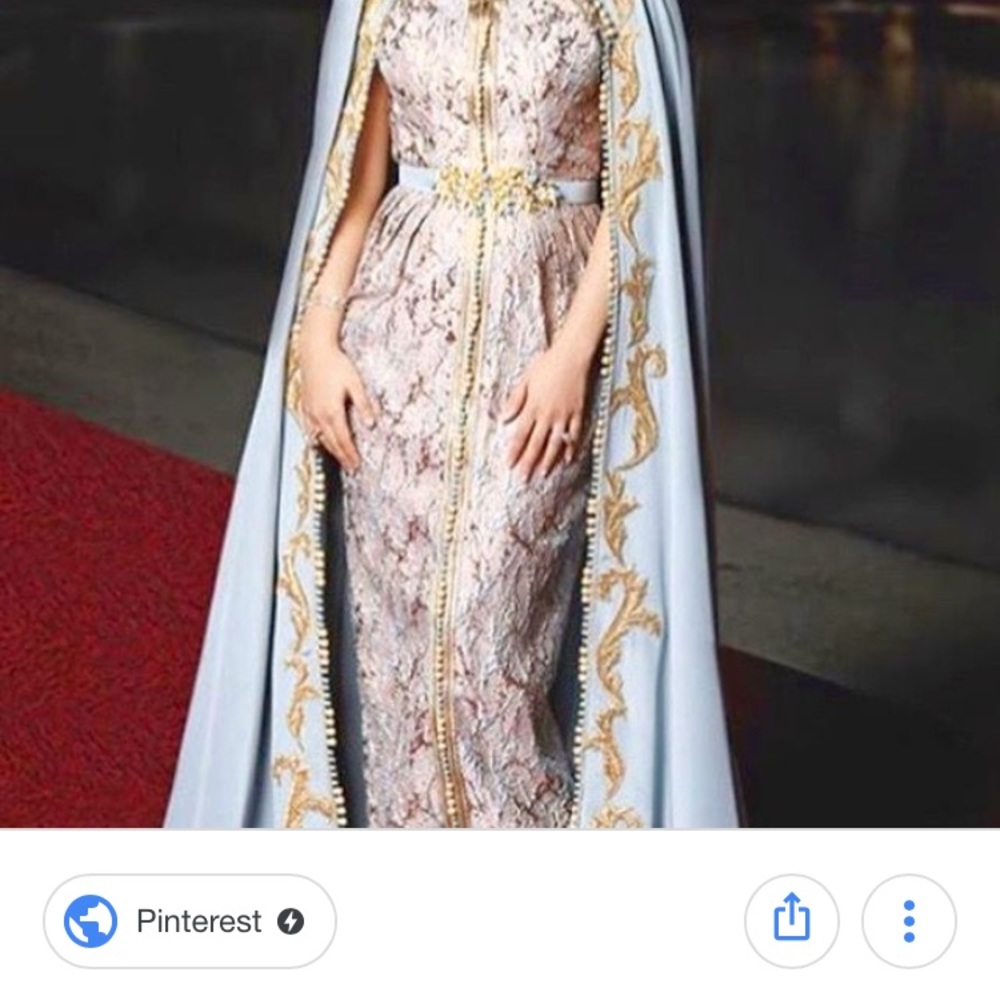Open the Pinterest source link

click(x=190, y=921)
